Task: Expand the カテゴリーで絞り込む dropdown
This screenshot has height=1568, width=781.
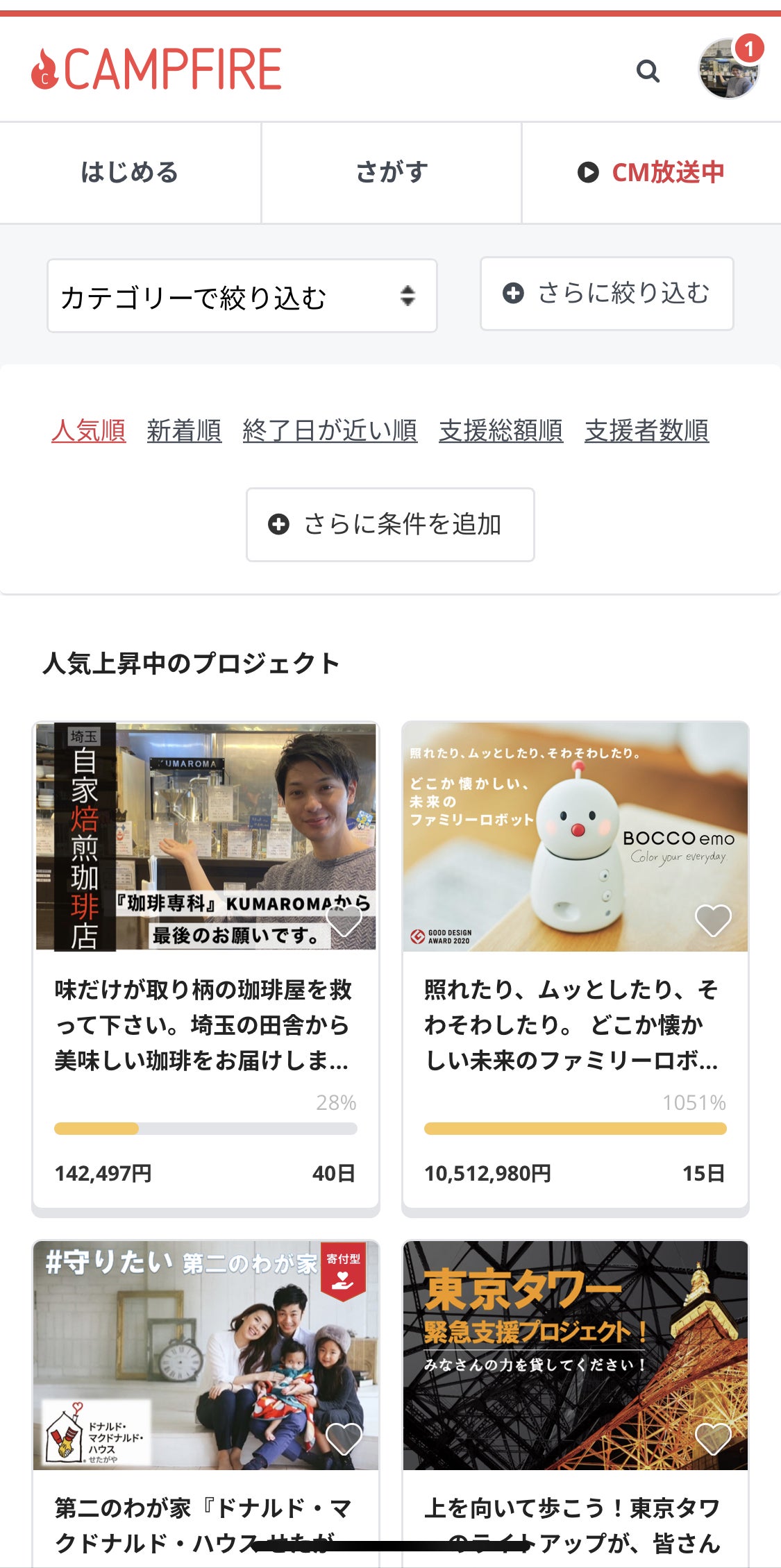Action: click(242, 296)
